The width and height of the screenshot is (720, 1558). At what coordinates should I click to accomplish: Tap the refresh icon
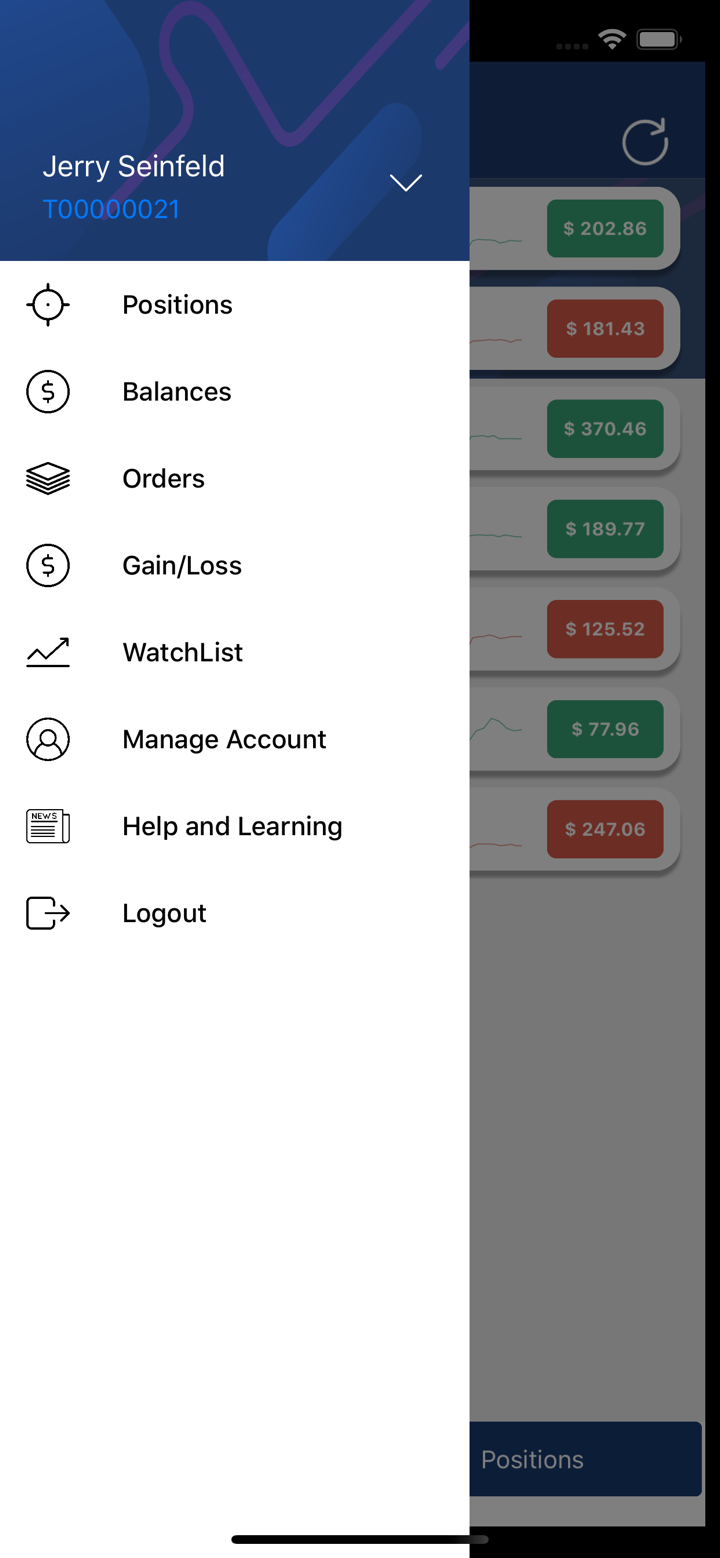645,142
